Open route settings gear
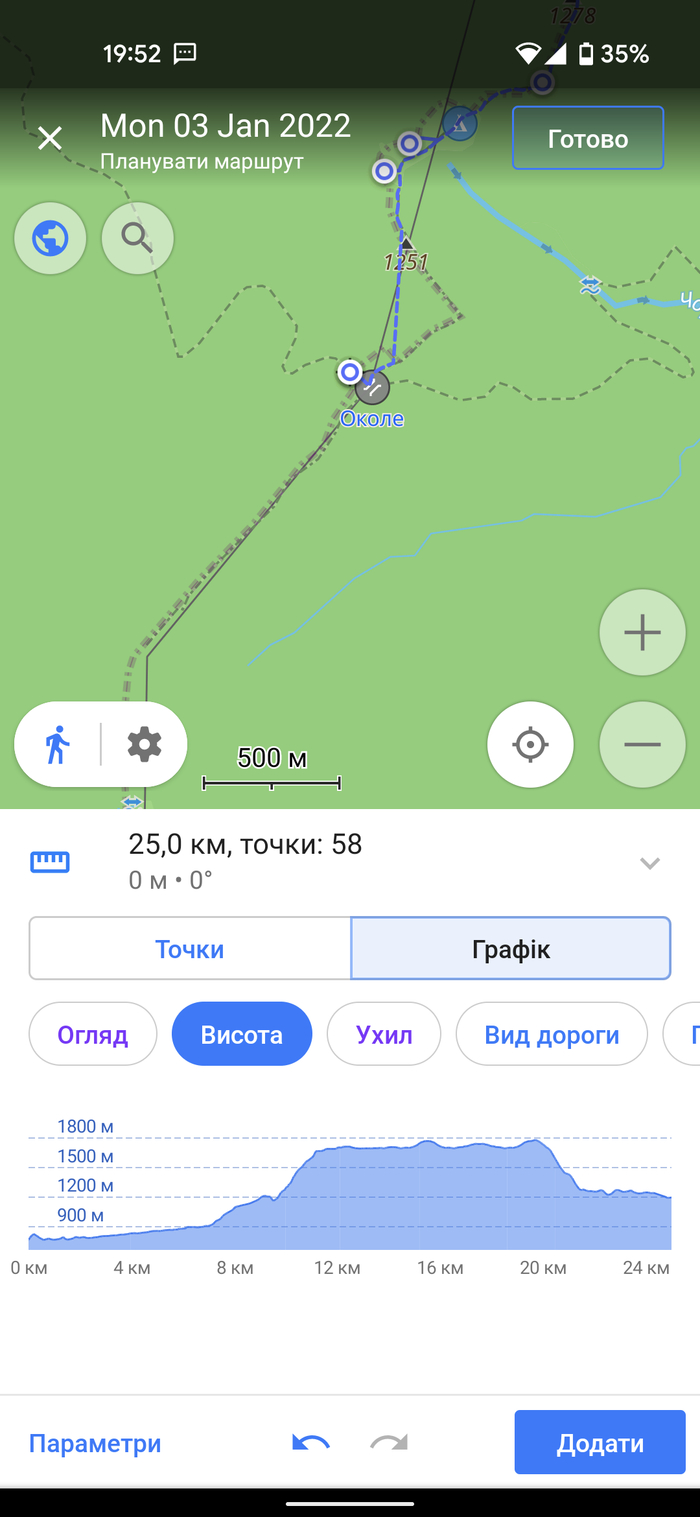The height and width of the screenshot is (1517, 700). [x=144, y=745]
